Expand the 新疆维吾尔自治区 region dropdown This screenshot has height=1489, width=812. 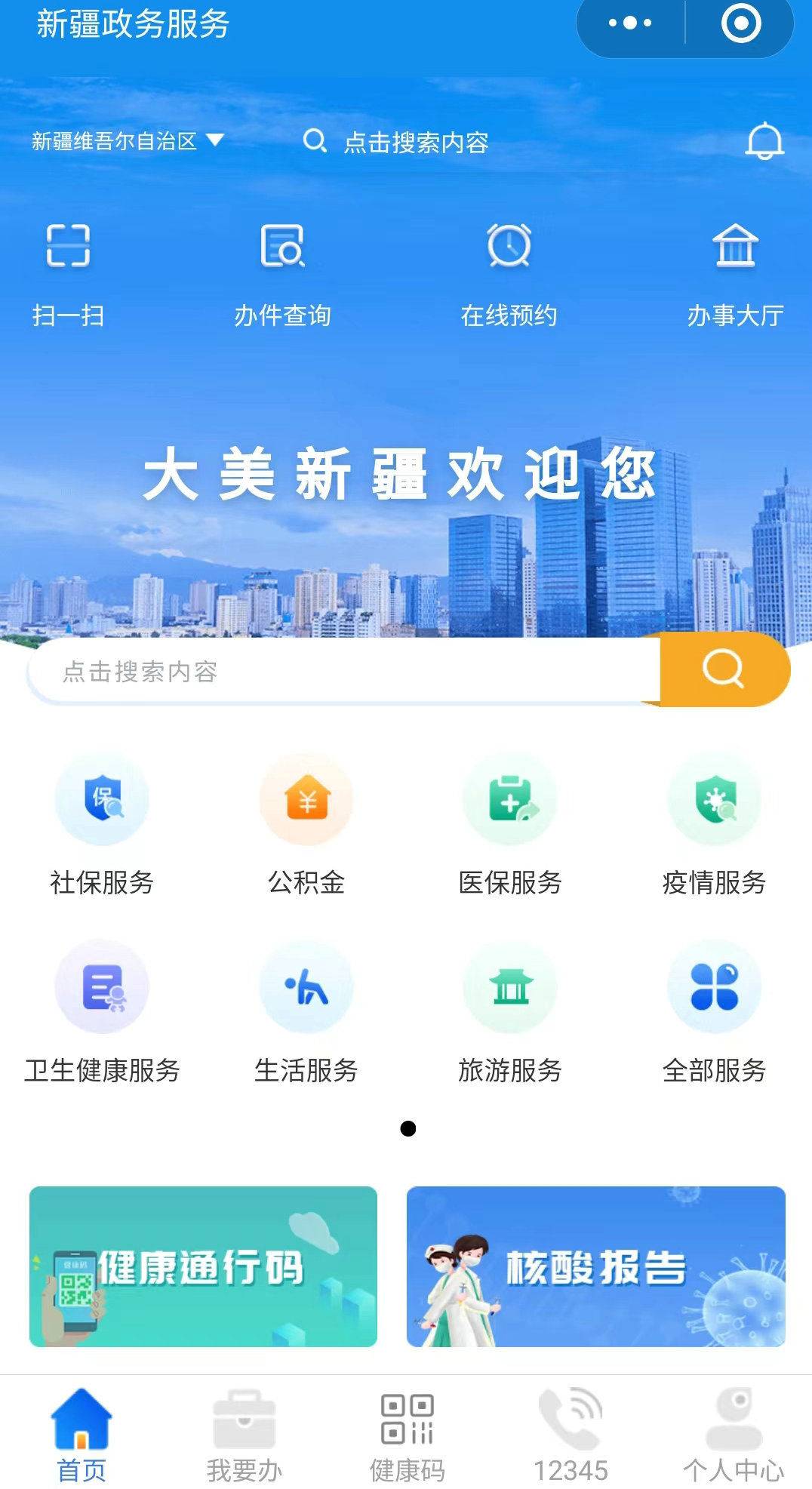[x=128, y=140]
